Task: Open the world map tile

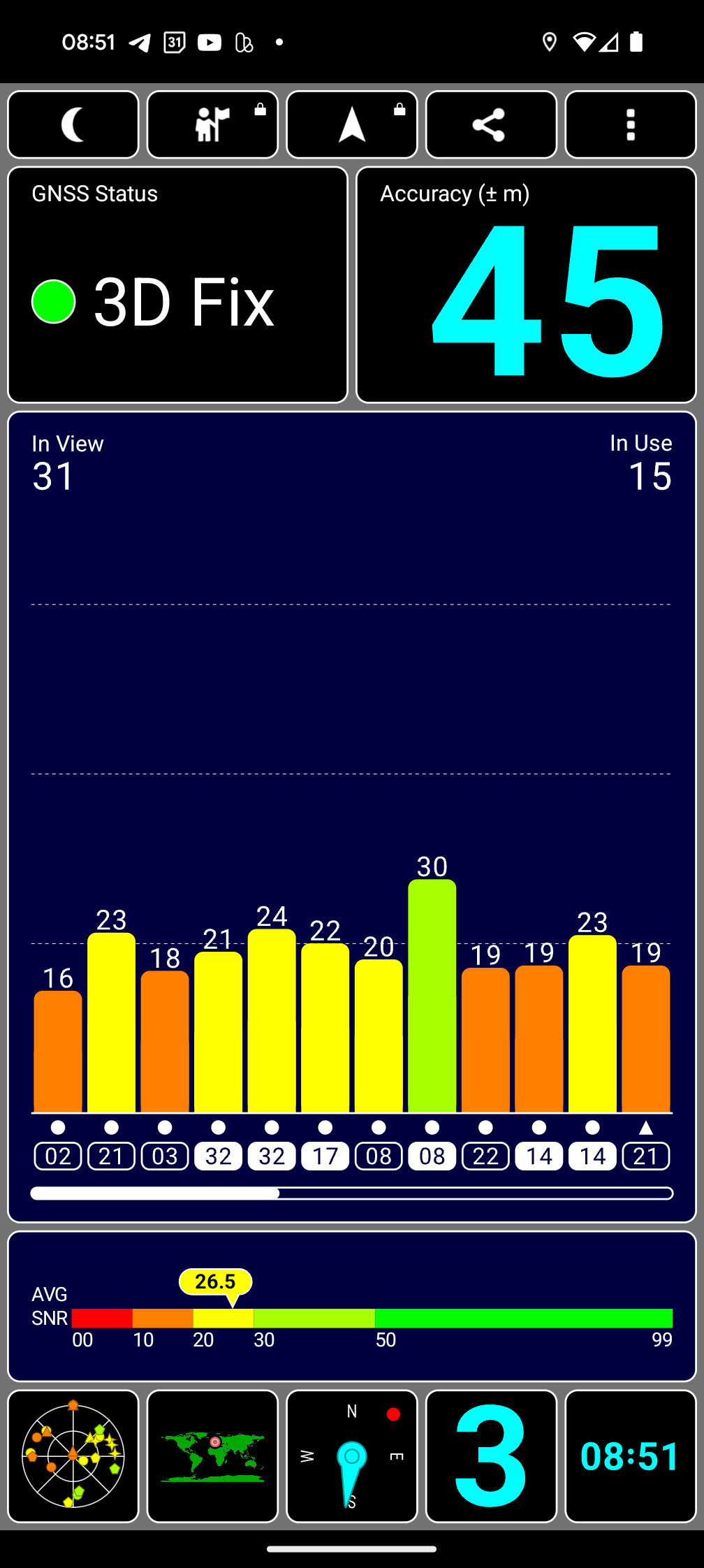Action: click(212, 1456)
